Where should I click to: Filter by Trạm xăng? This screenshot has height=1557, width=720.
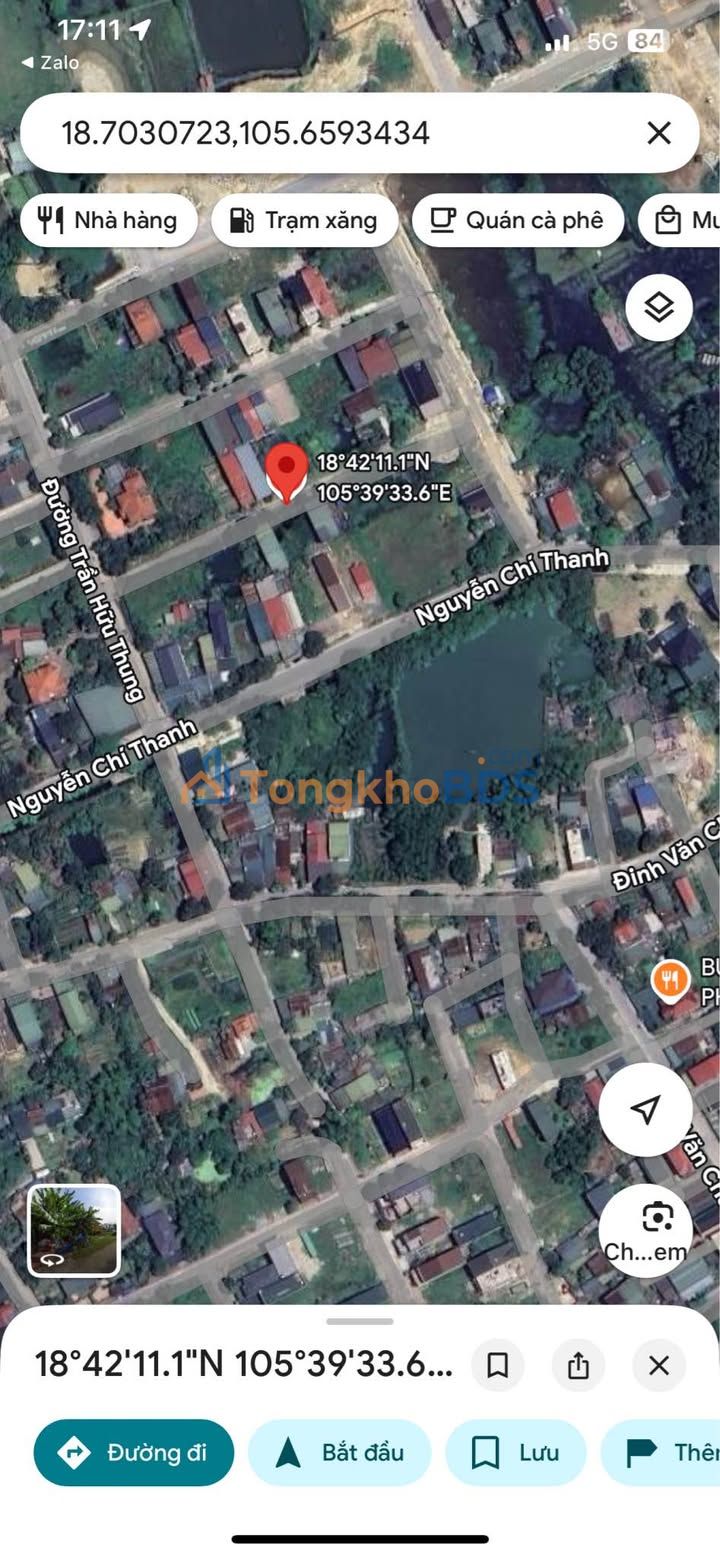(304, 220)
